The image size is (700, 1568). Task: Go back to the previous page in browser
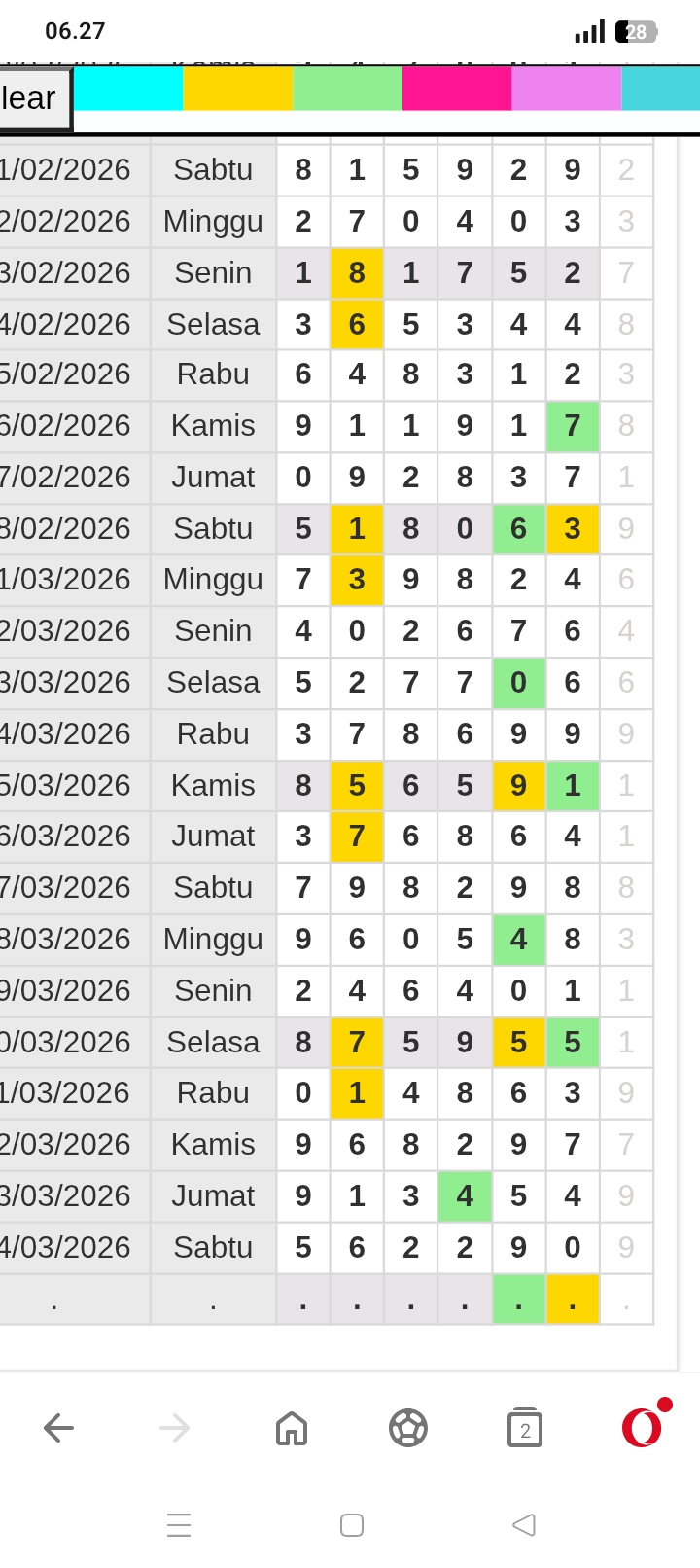coord(58,1428)
